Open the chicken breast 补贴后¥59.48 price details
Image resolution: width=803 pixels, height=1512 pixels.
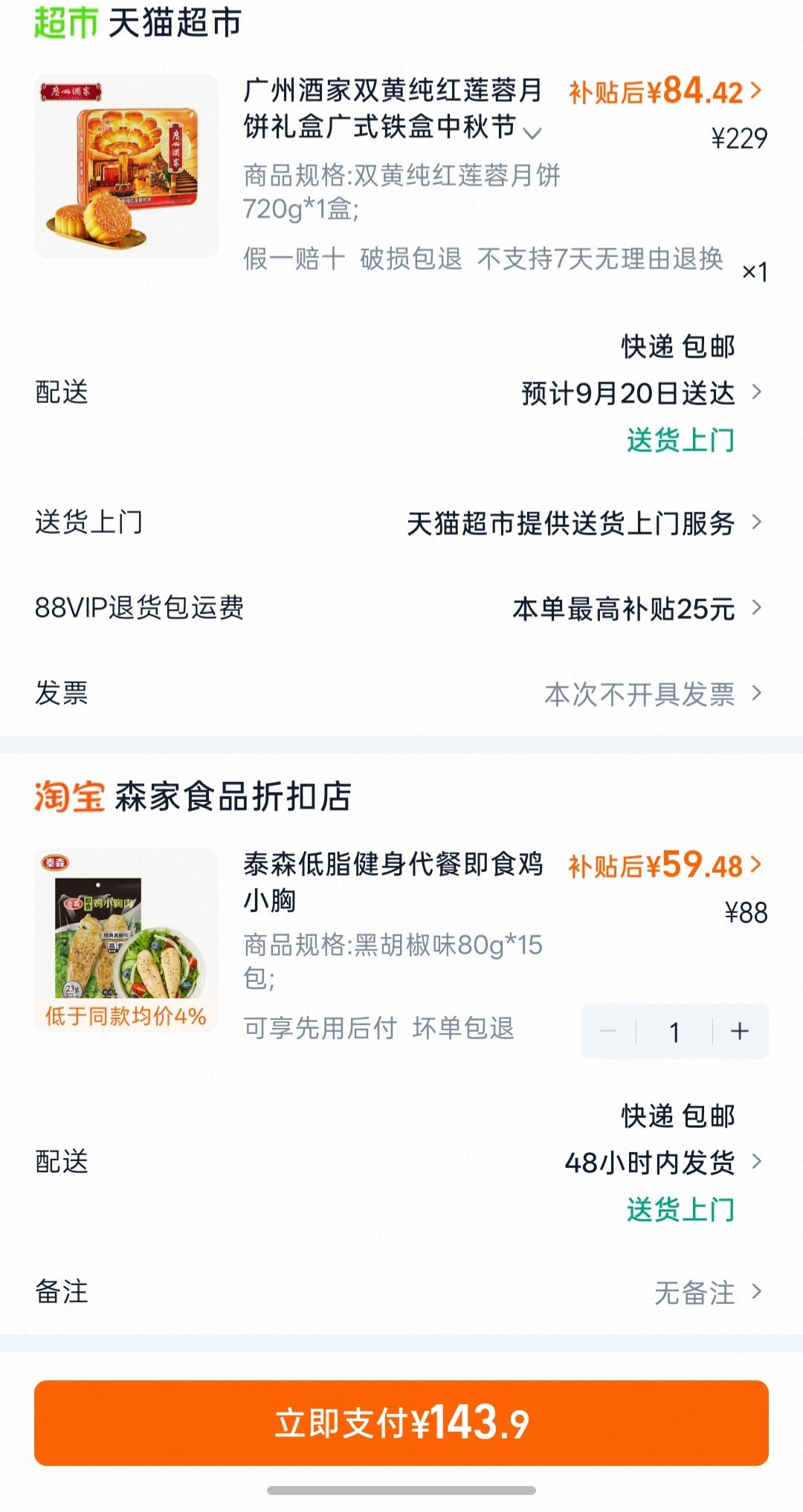pos(665,865)
